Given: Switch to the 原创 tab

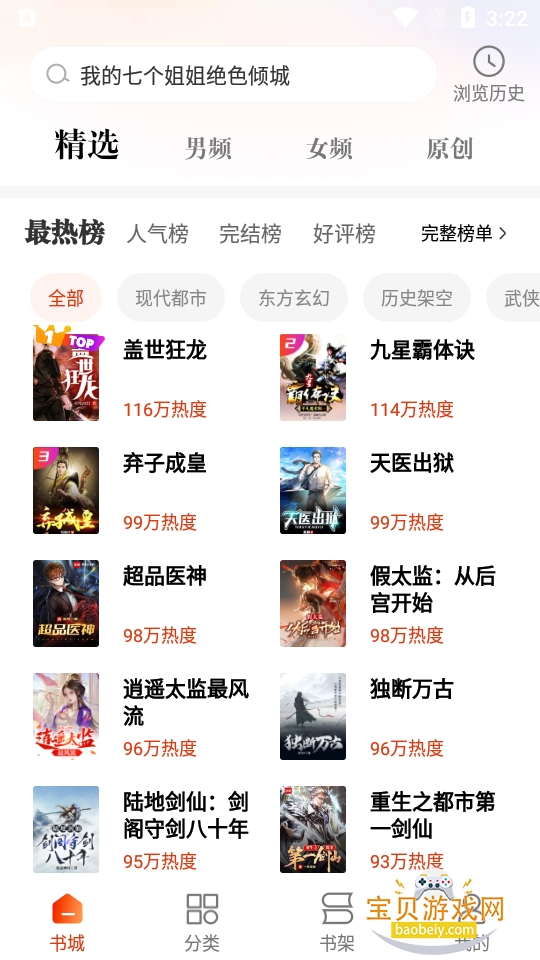Looking at the screenshot, I should click(450, 148).
